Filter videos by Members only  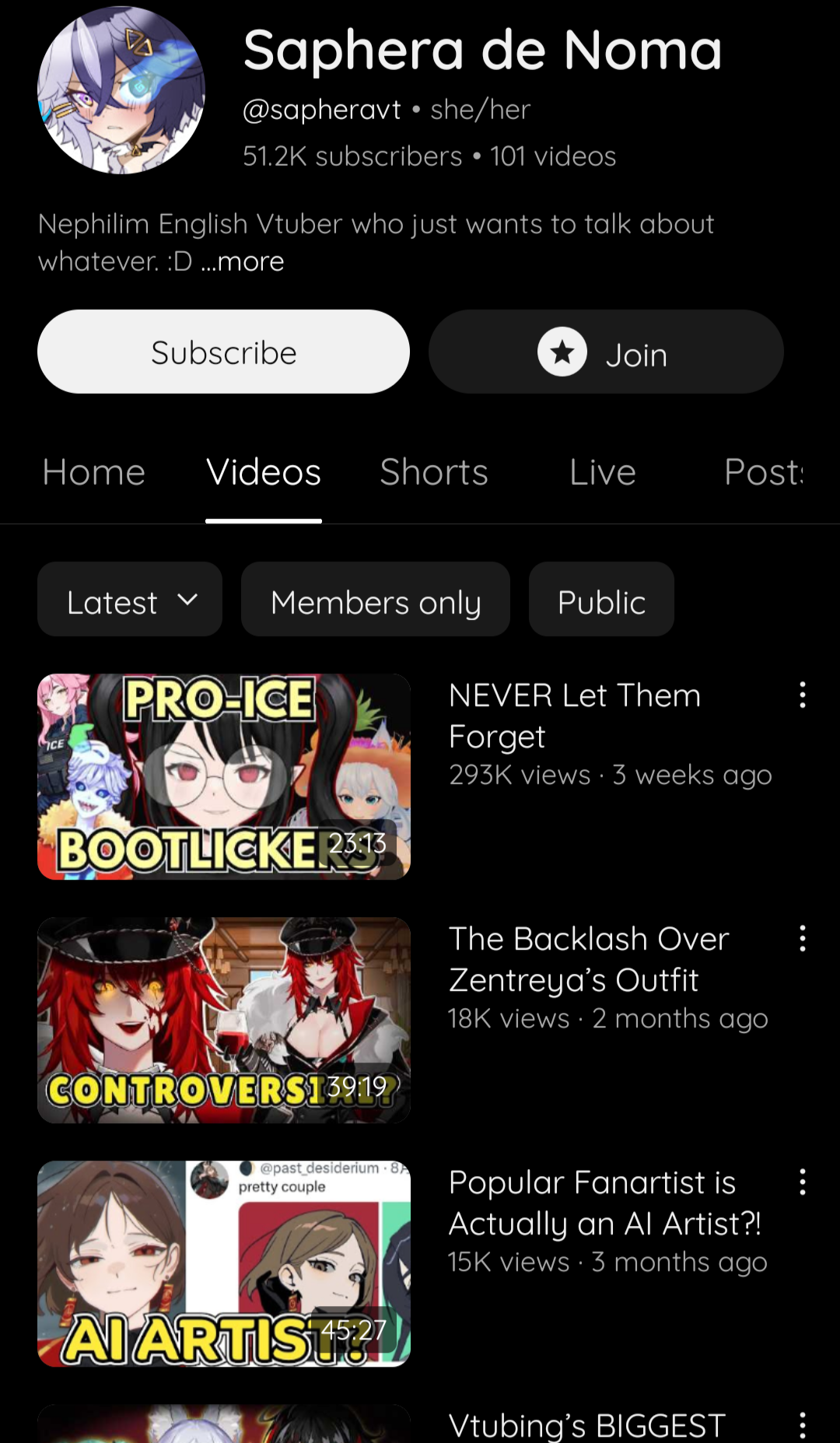click(x=376, y=601)
